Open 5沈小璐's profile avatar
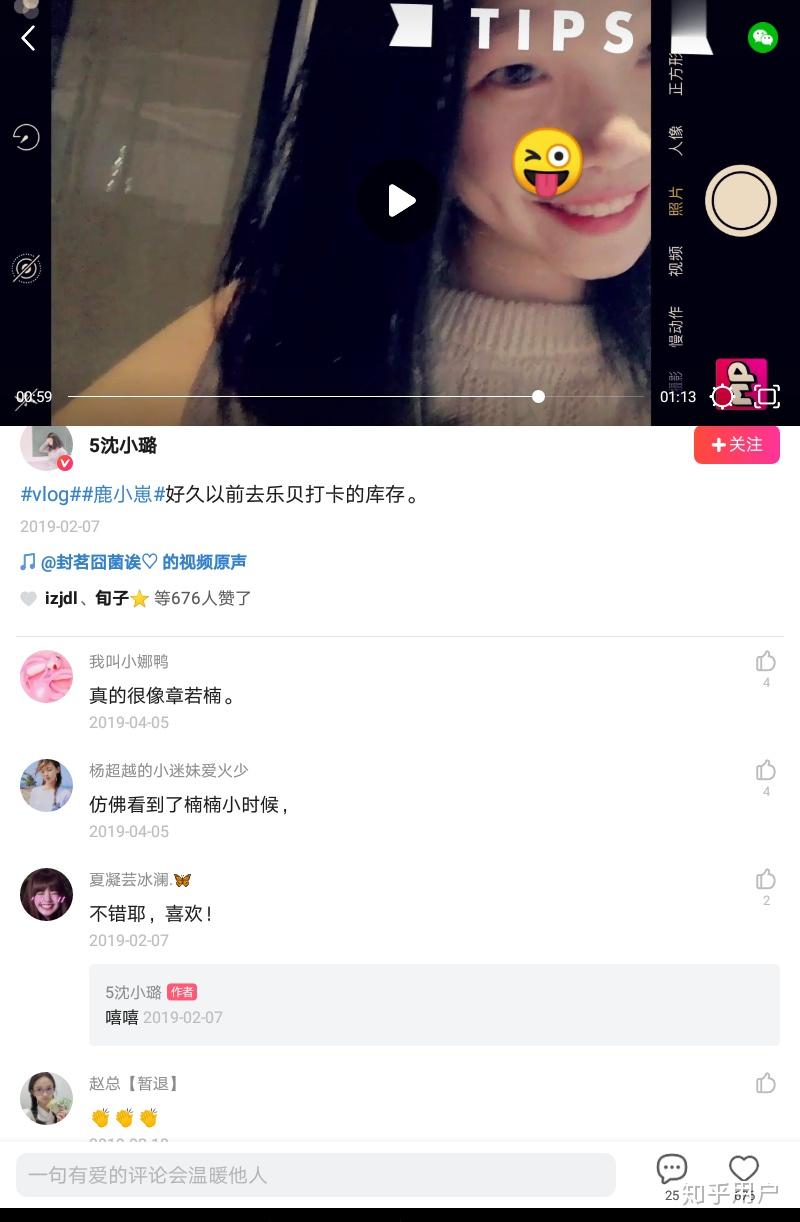 point(46,446)
